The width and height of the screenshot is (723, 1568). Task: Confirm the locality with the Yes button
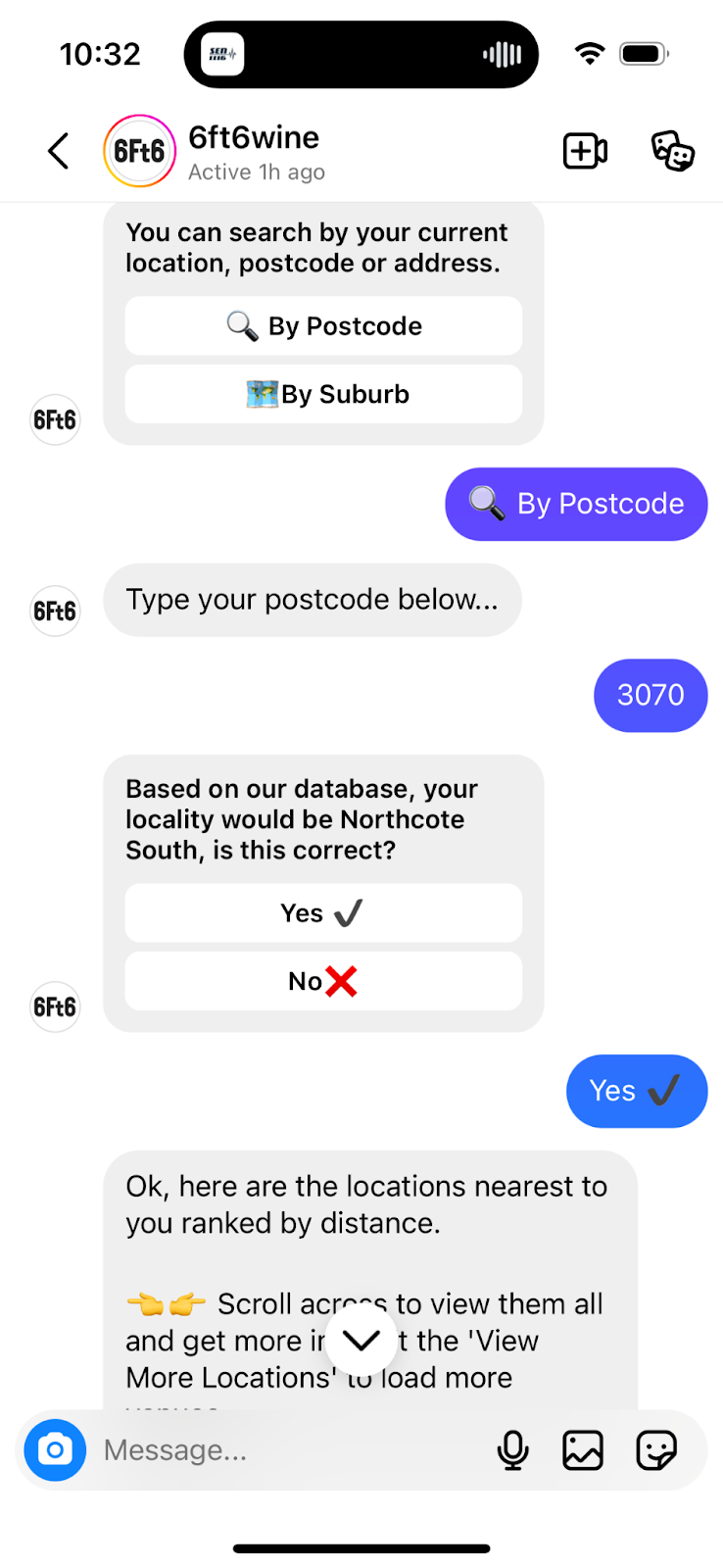[323, 913]
